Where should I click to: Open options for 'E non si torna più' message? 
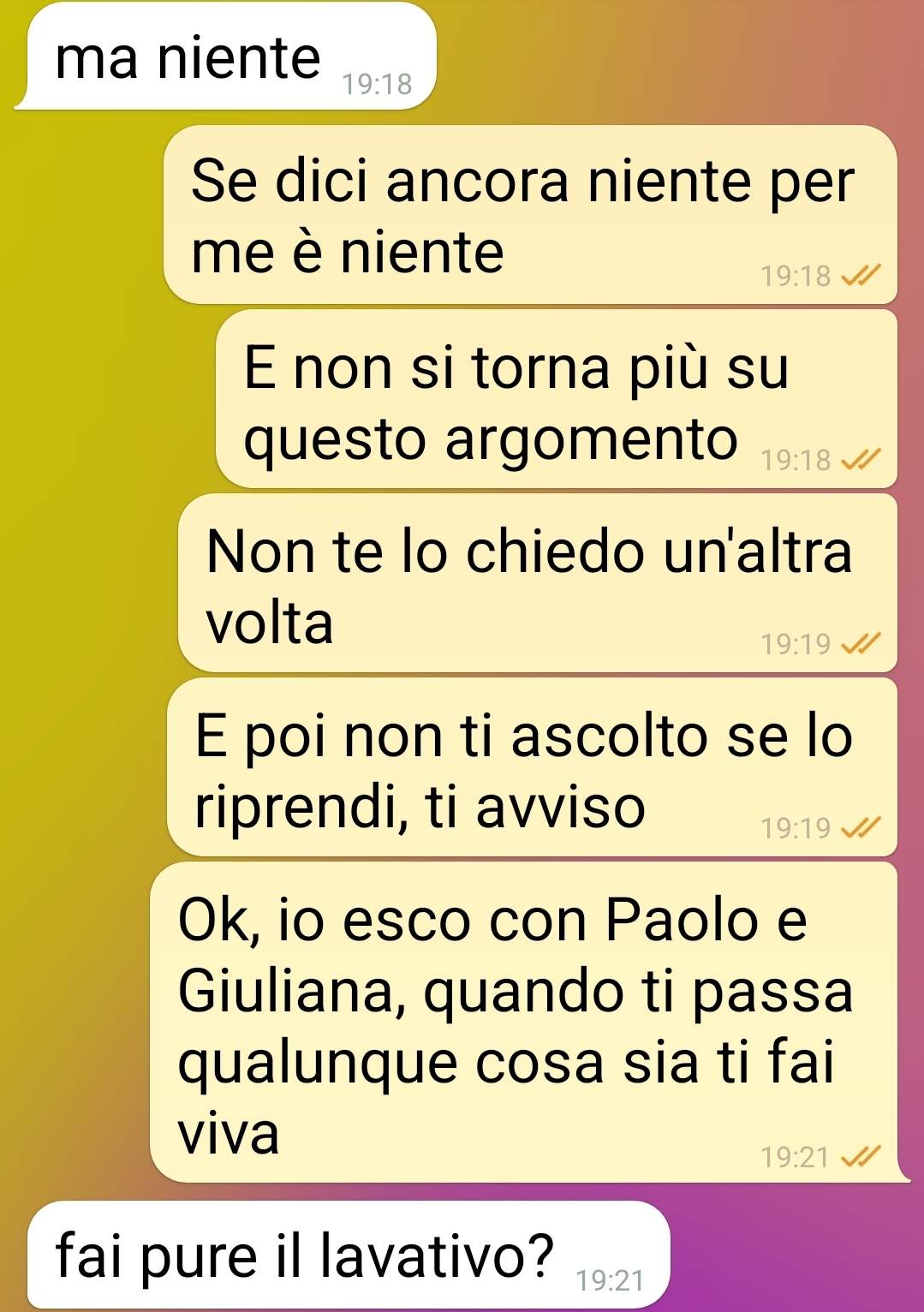tap(555, 400)
